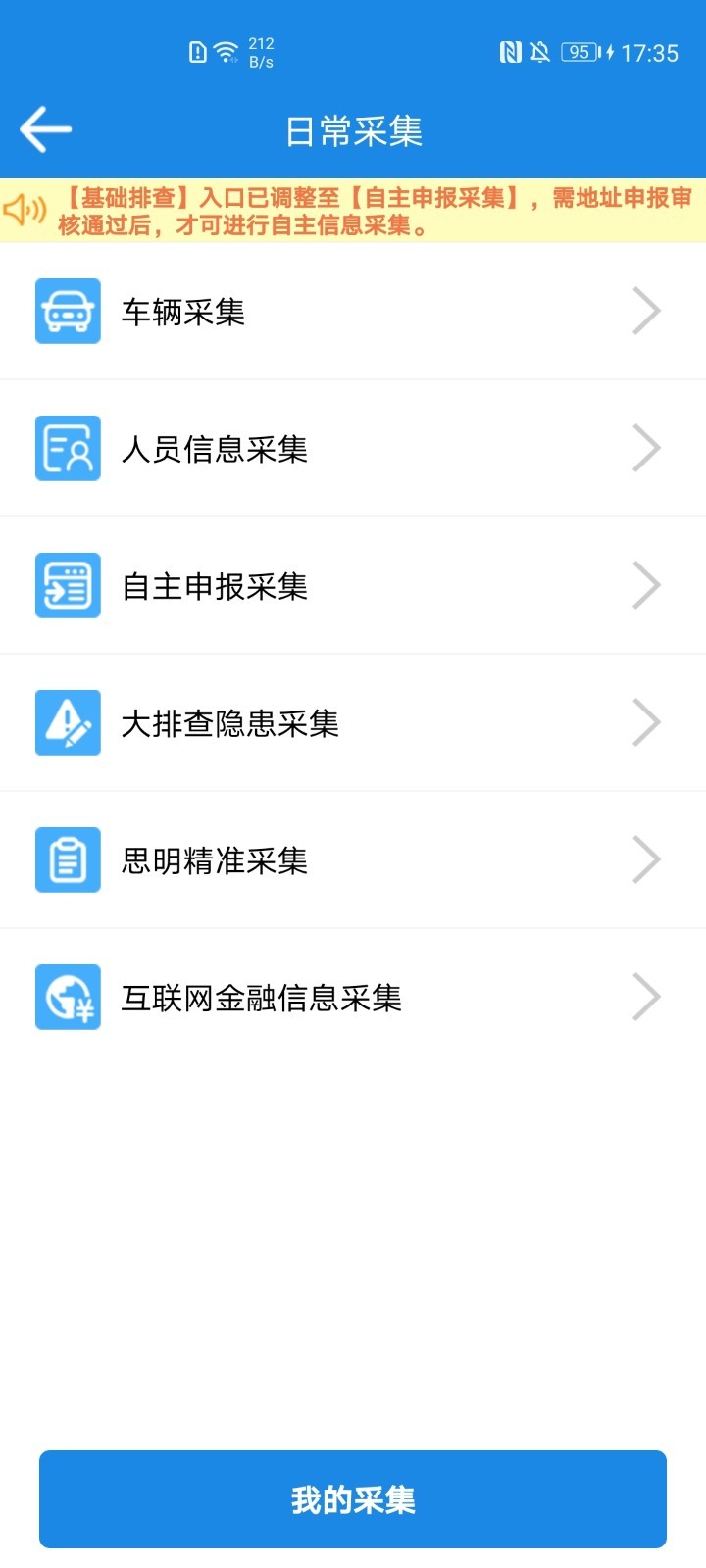
Task: Tap the clipboard icon next to 思明精准采集
Action: click(67, 859)
